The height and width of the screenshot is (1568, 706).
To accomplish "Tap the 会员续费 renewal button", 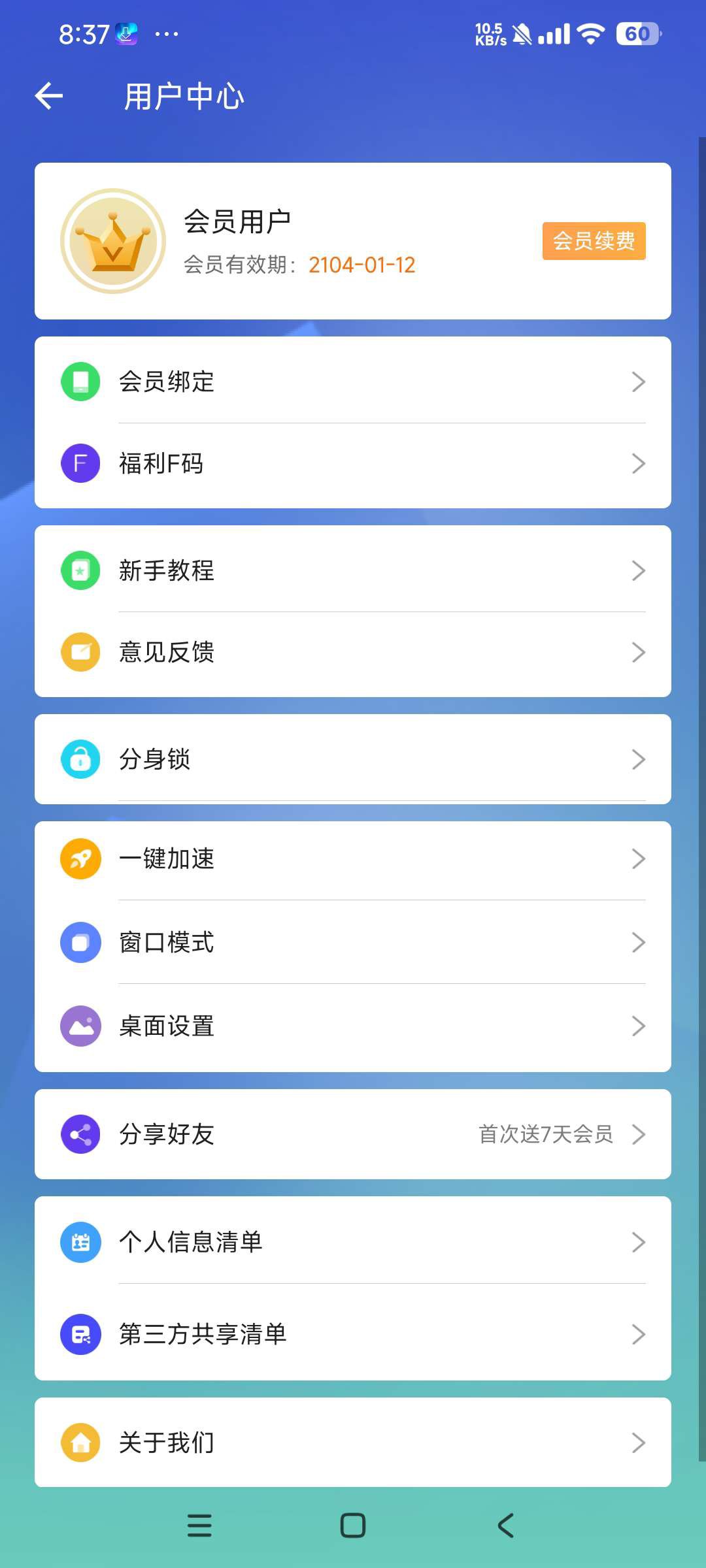I will pyautogui.click(x=594, y=241).
